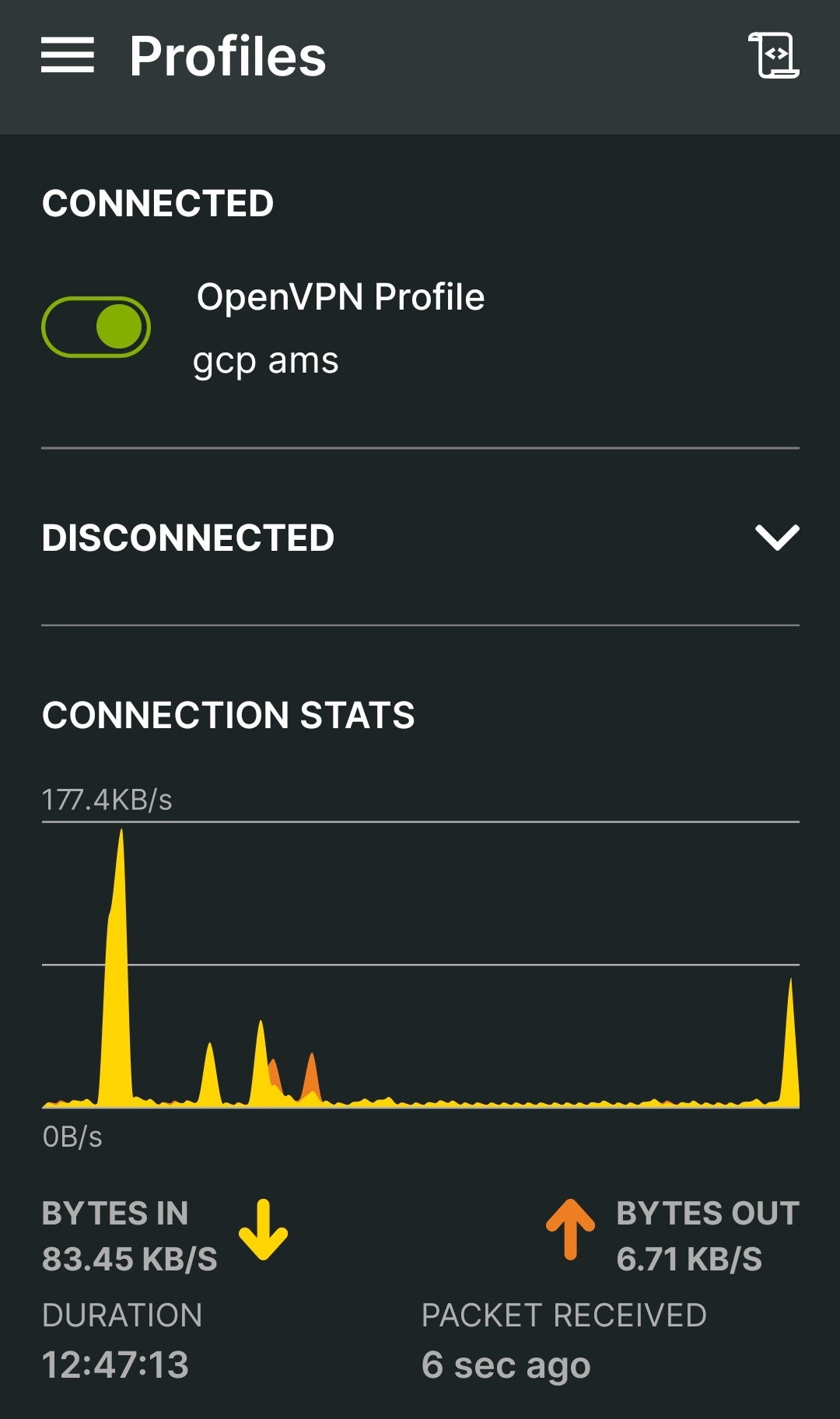Open the hamburger navigation menu

pyautogui.click(x=68, y=55)
